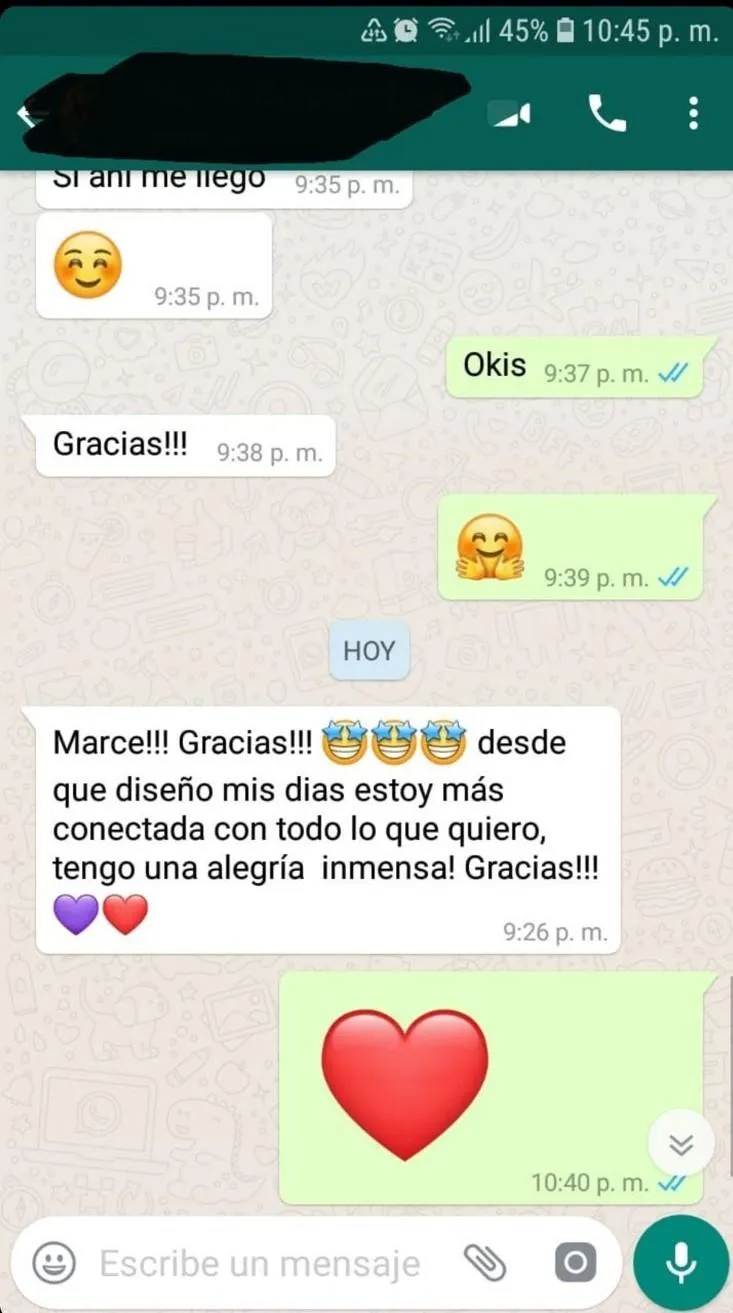Start a voice call
The height and width of the screenshot is (1313, 733).
[x=606, y=115]
